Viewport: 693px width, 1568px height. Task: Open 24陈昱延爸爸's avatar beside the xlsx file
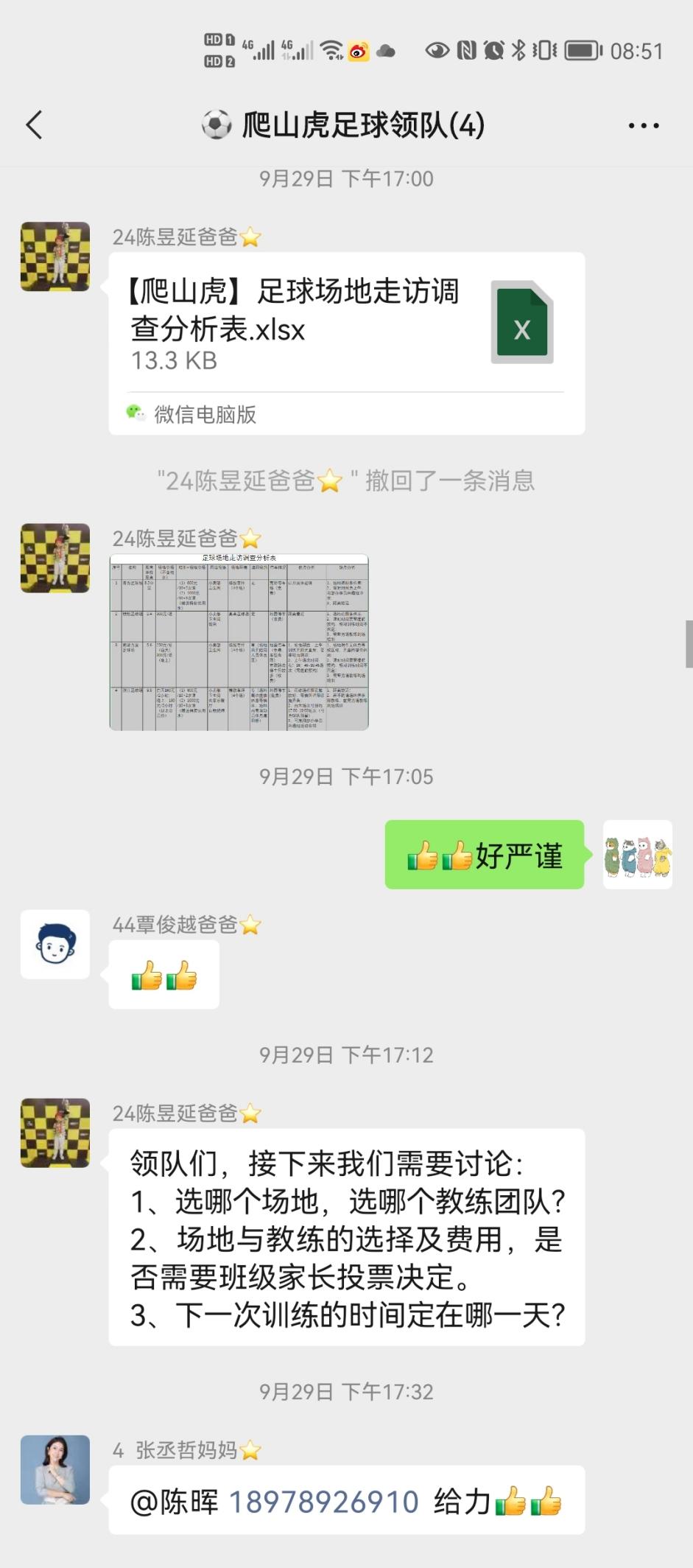(x=55, y=256)
